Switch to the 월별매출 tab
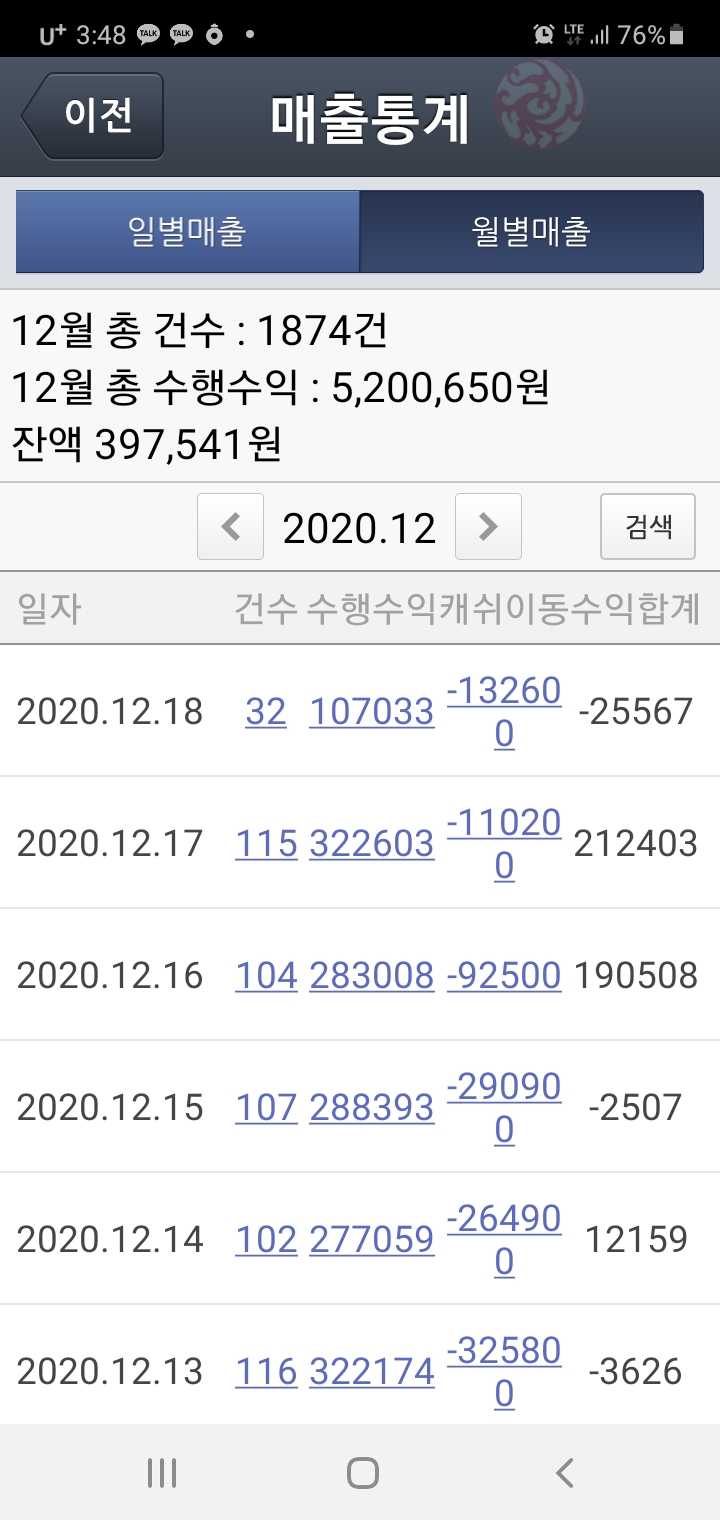The width and height of the screenshot is (720, 1520). pyautogui.click(x=531, y=232)
